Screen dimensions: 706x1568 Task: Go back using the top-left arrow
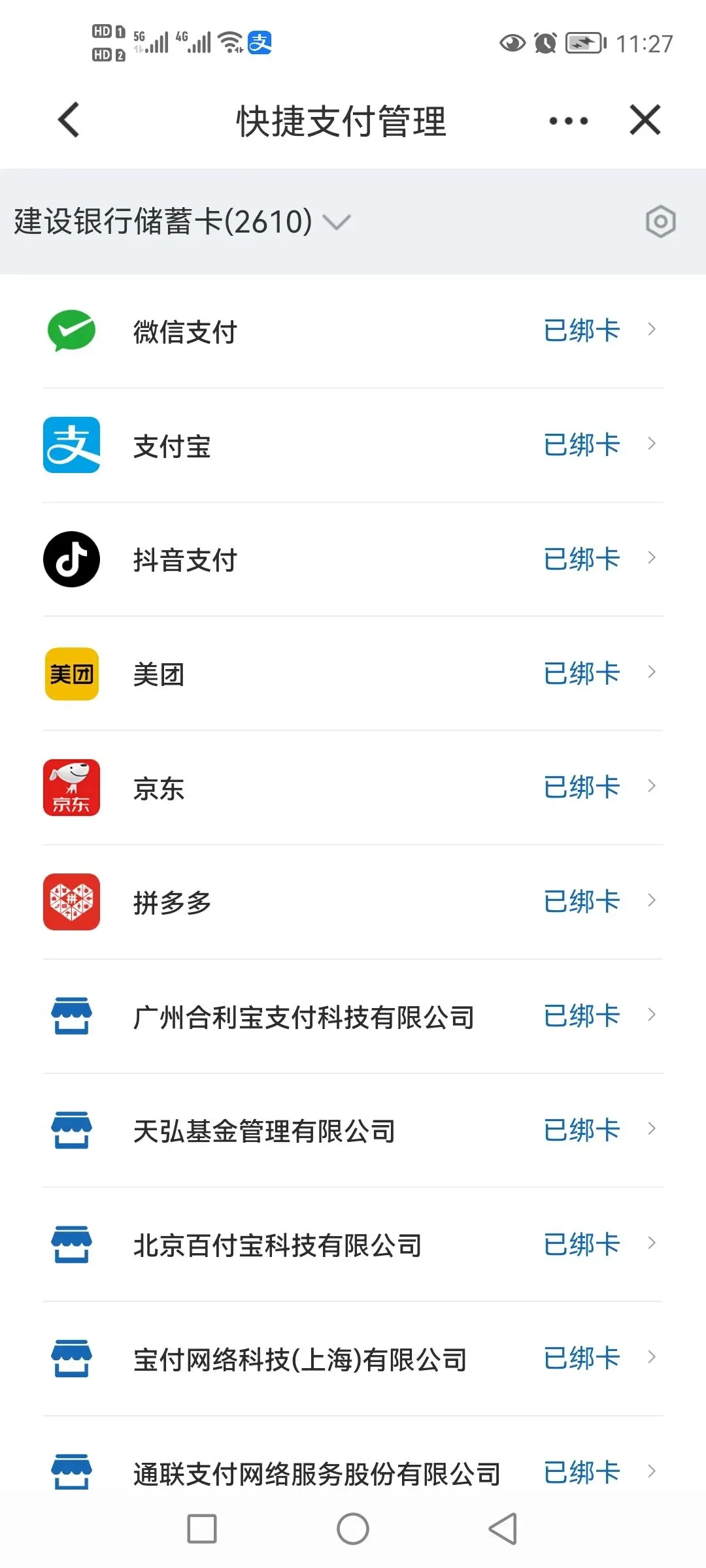coord(69,120)
